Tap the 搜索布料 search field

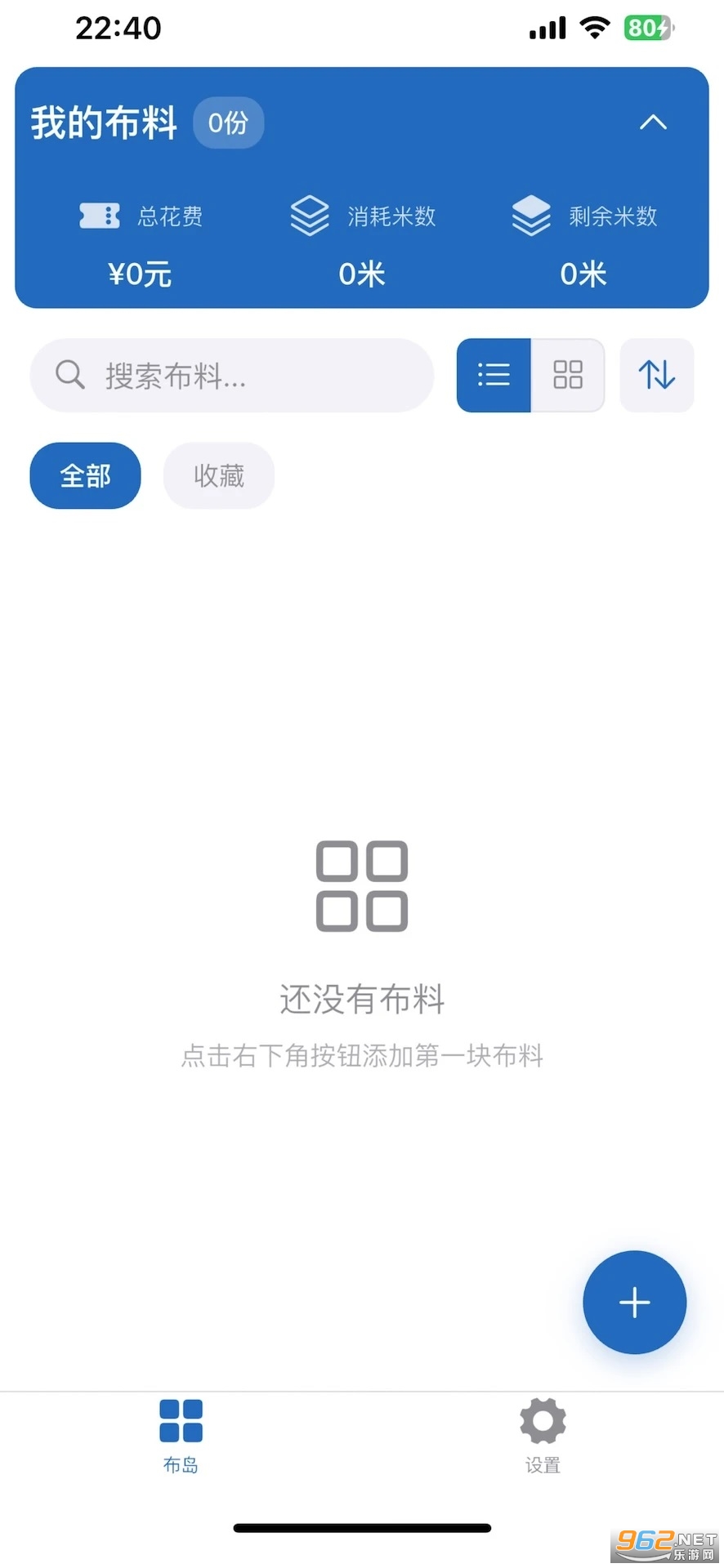pos(232,376)
